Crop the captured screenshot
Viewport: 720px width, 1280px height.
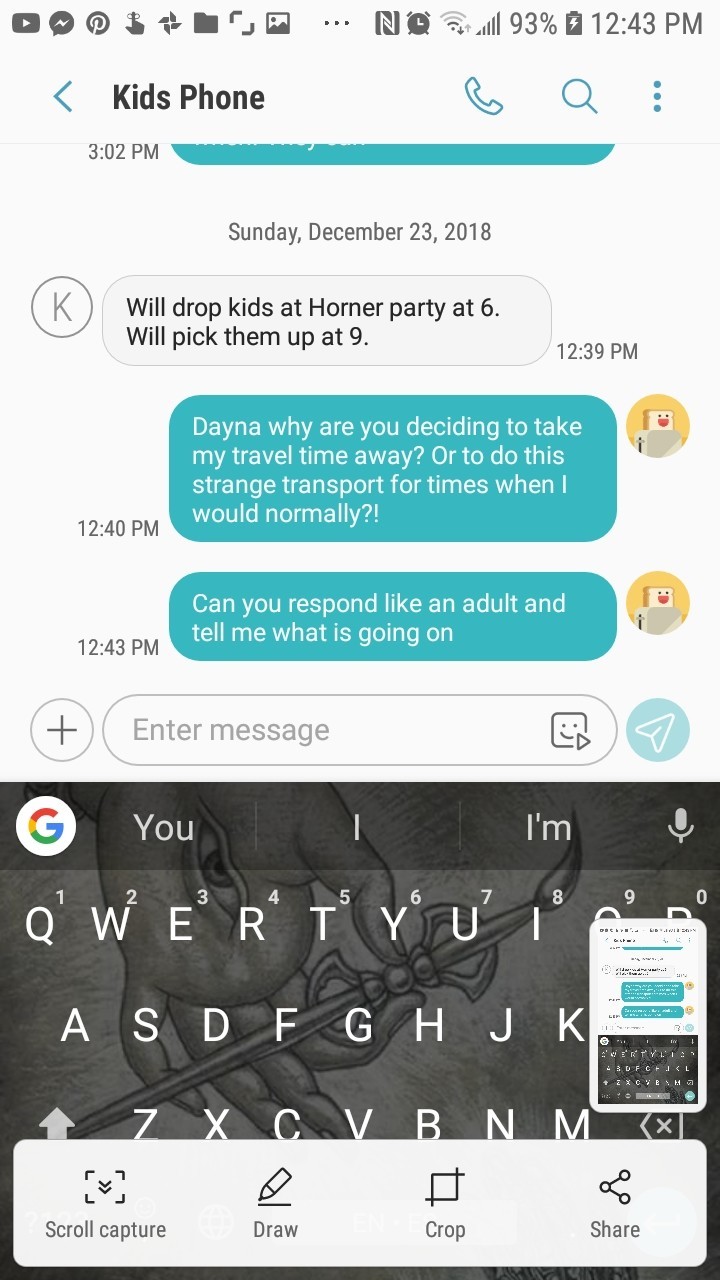[x=445, y=1205]
